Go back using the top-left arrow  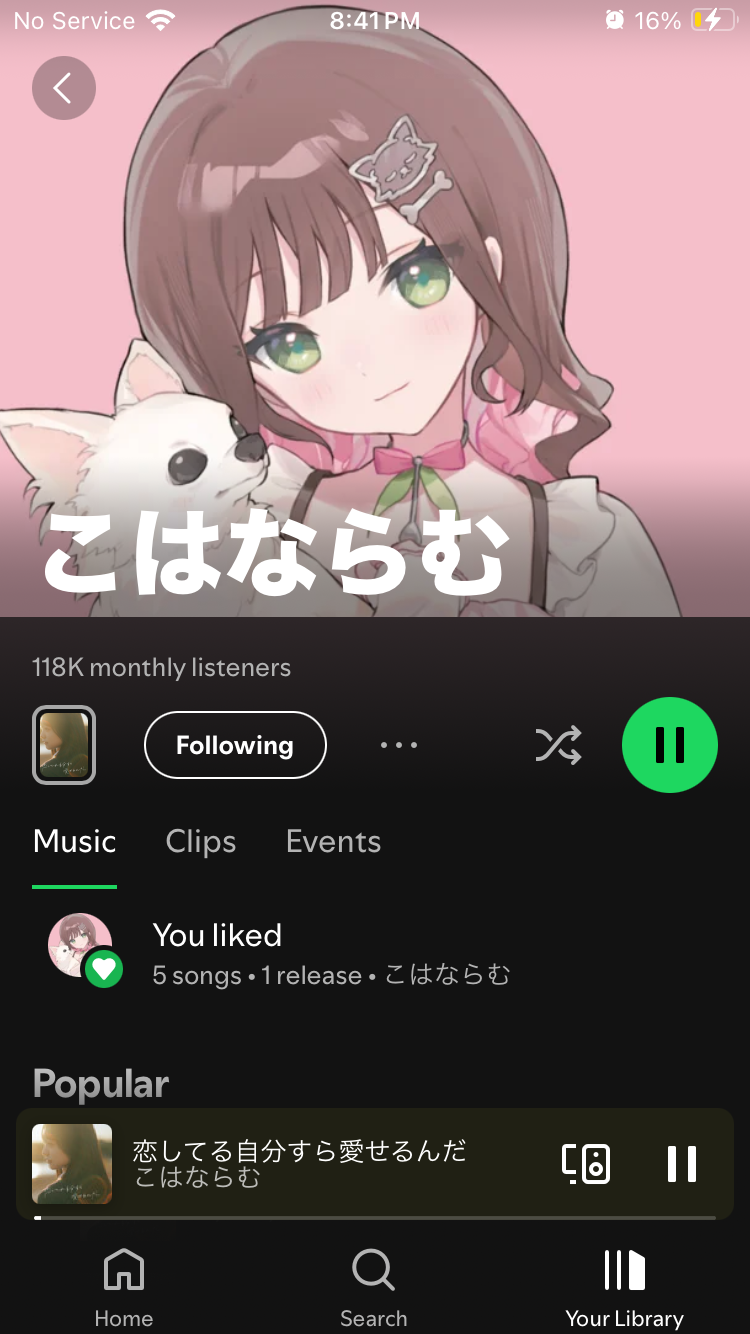click(x=63, y=89)
